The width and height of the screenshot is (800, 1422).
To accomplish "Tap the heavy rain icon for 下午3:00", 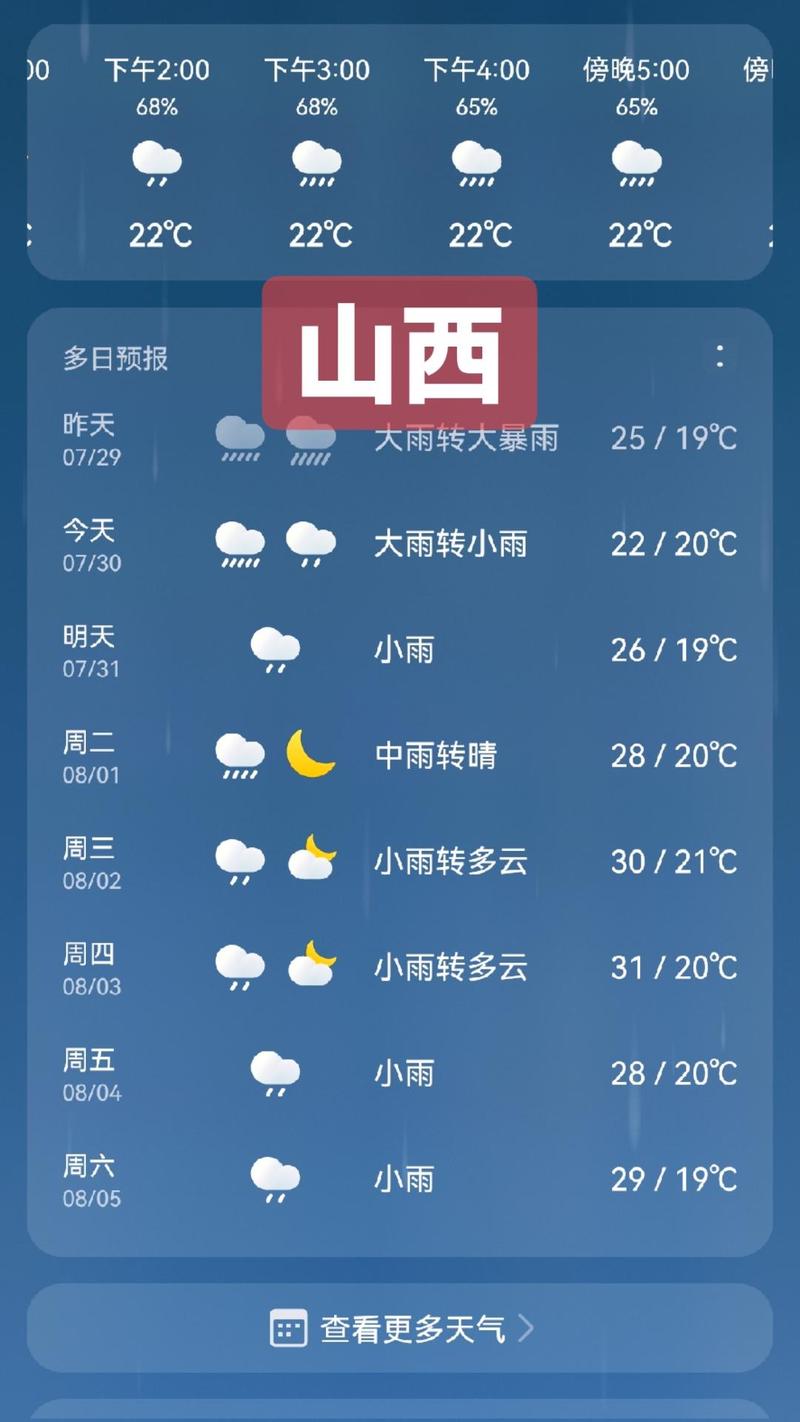I will 318,163.
